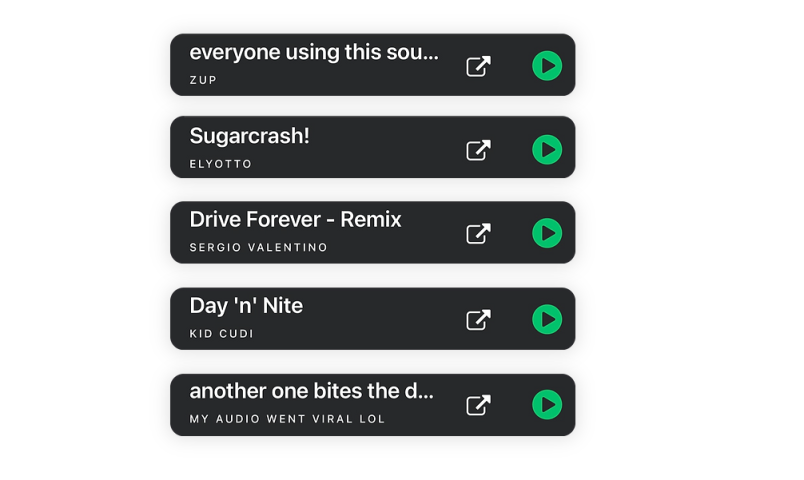Viewport: 804px width, 480px height.
Task: Open Sugarcrash! in external app
Action: pos(479,150)
